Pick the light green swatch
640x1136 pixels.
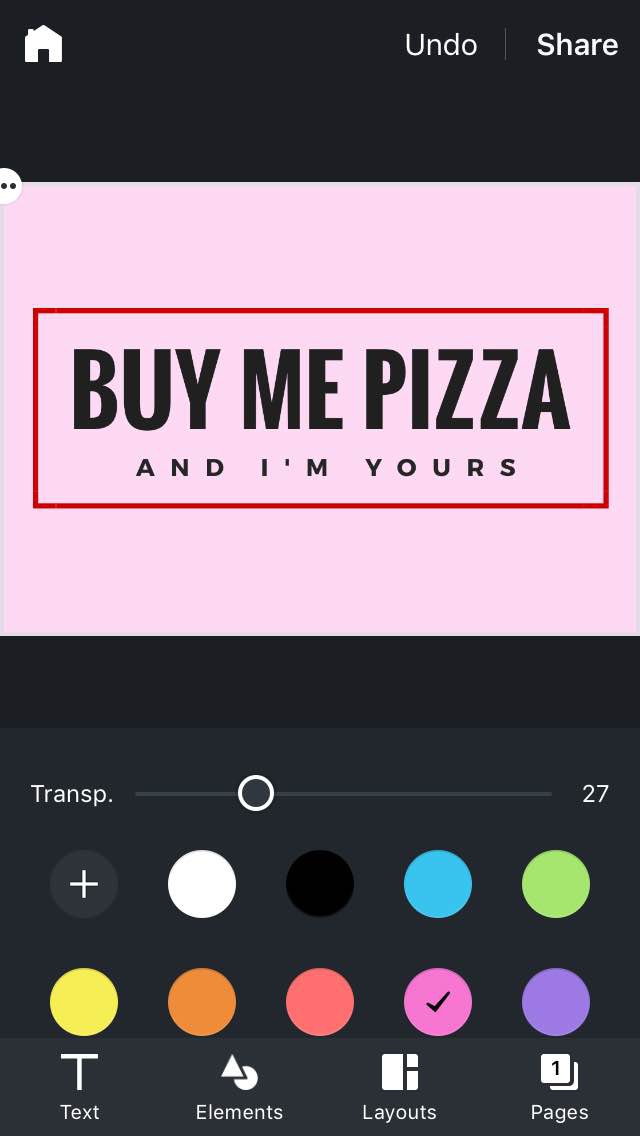[x=556, y=884]
